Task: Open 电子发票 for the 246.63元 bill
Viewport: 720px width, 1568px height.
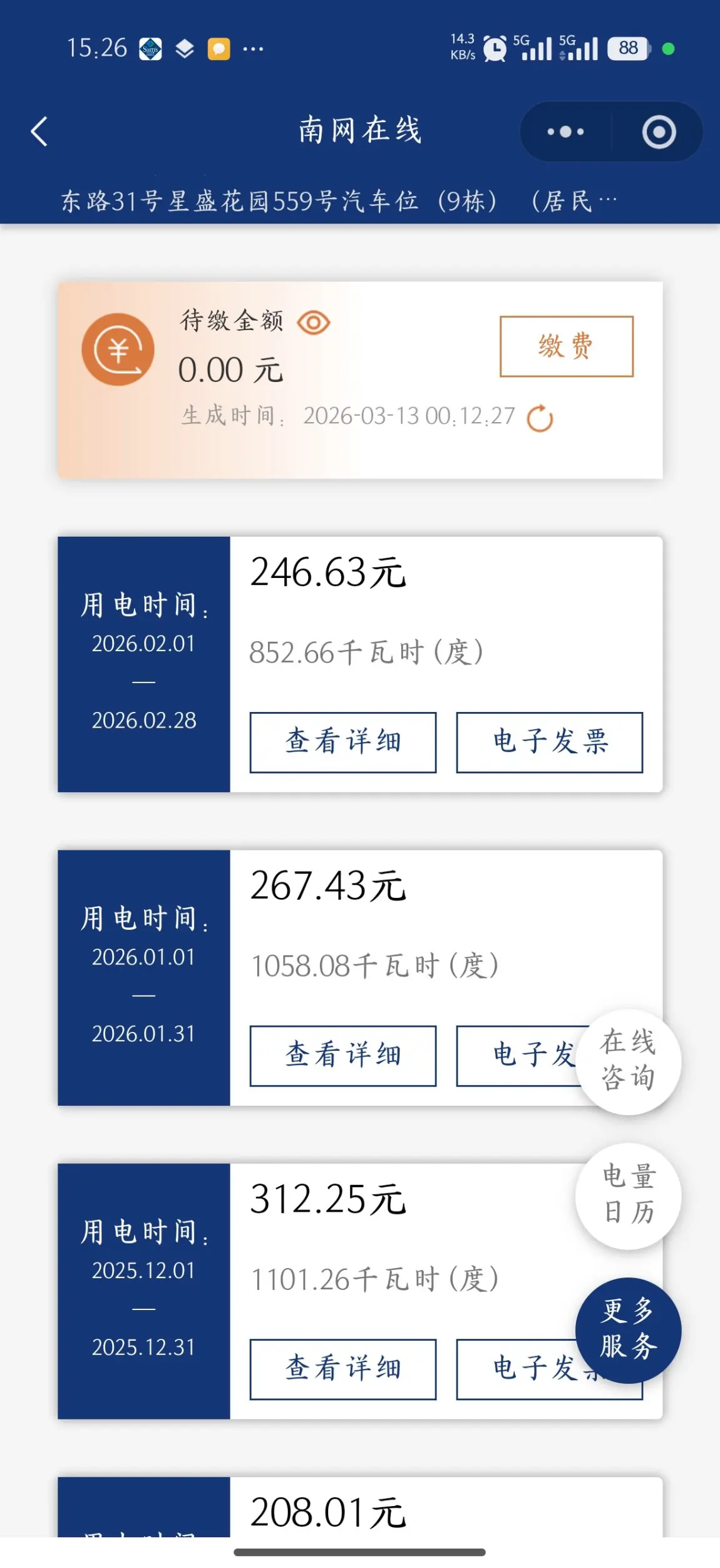Action: [549, 742]
